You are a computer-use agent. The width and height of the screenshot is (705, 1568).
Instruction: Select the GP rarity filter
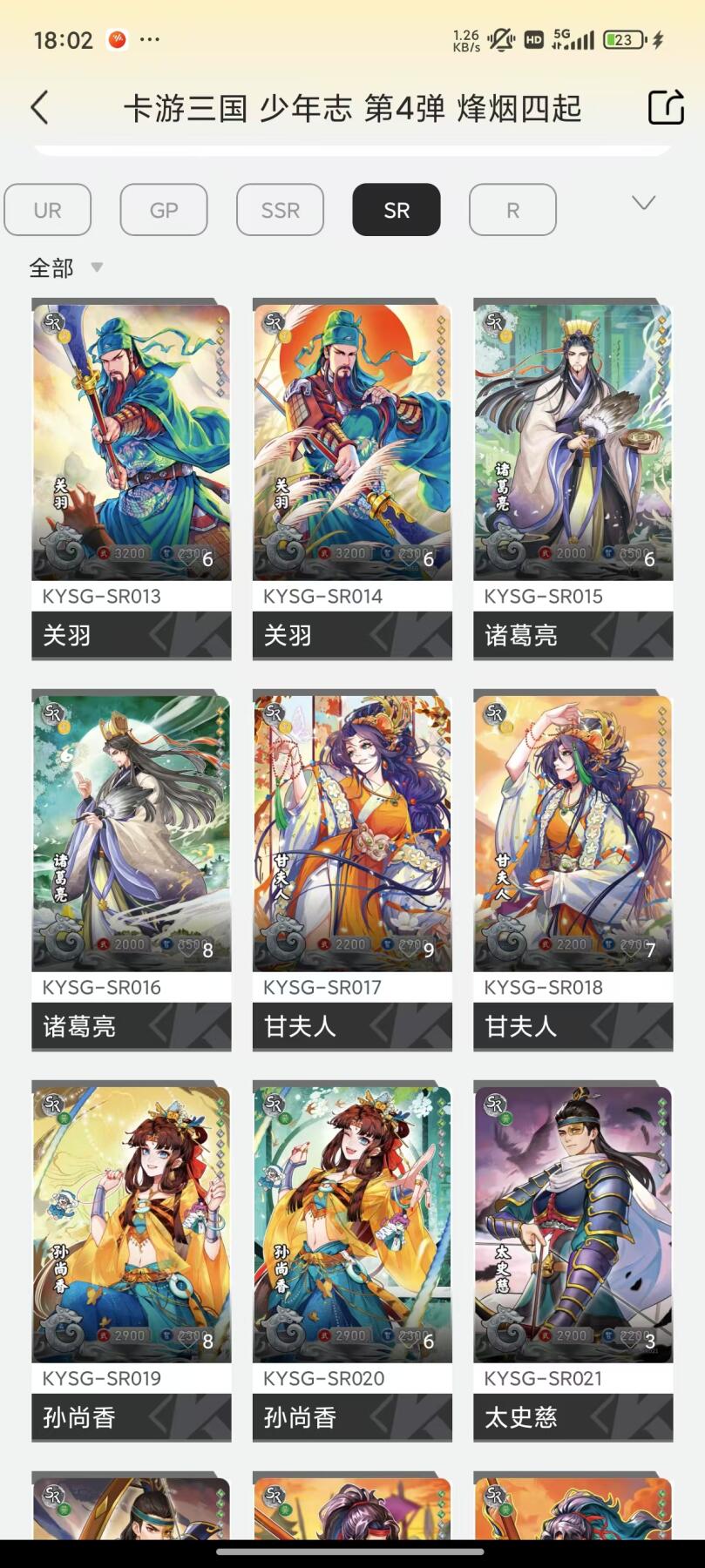click(x=164, y=210)
